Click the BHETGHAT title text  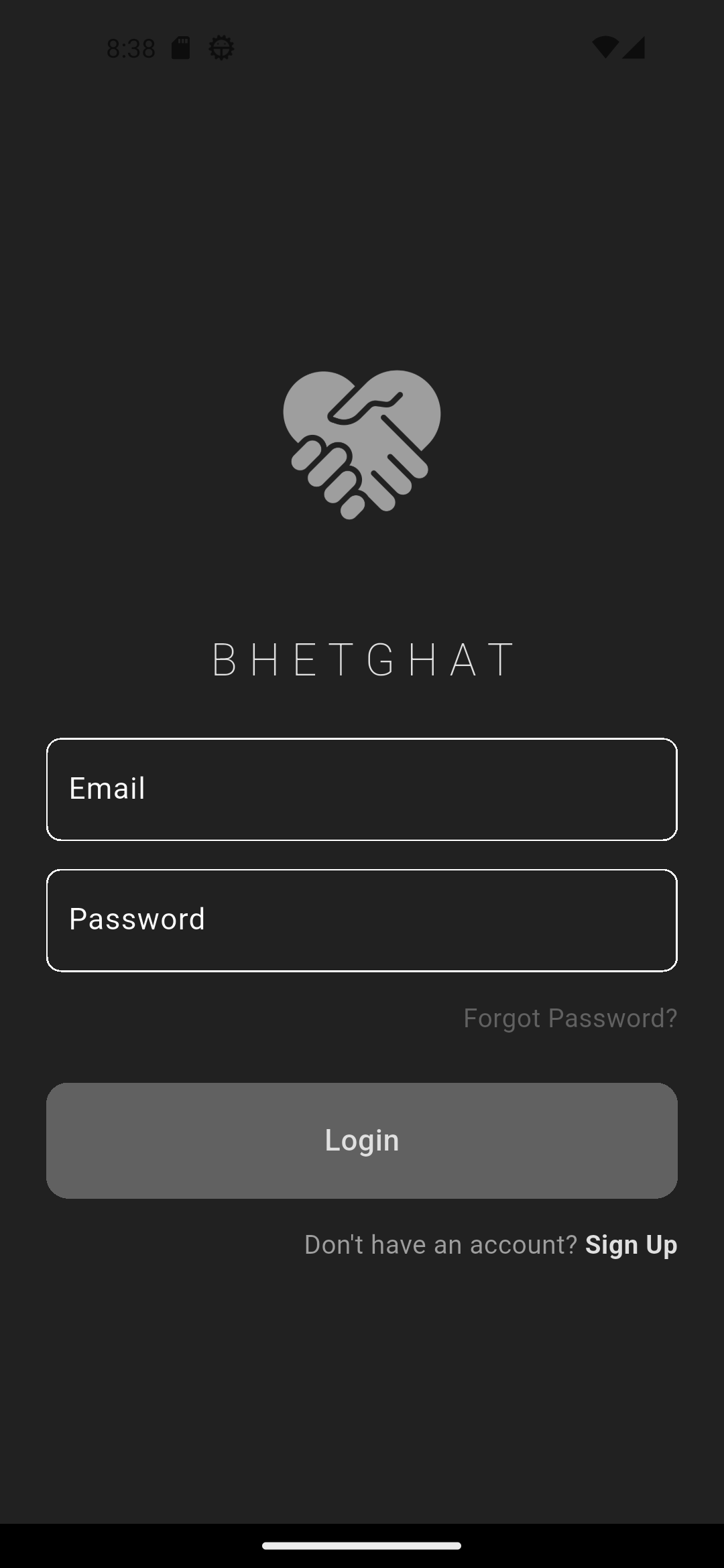pos(362,660)
